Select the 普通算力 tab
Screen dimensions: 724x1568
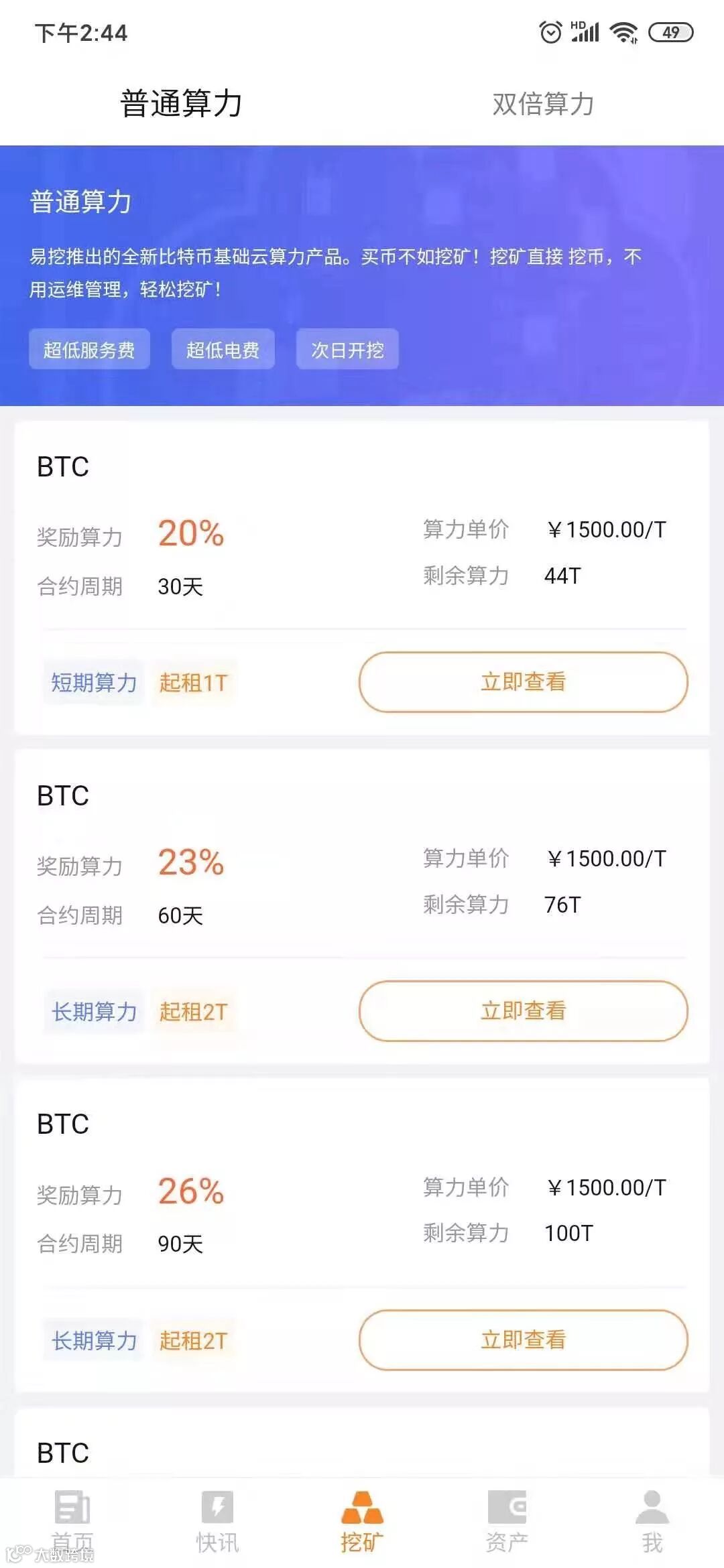[x=181, y=104]
